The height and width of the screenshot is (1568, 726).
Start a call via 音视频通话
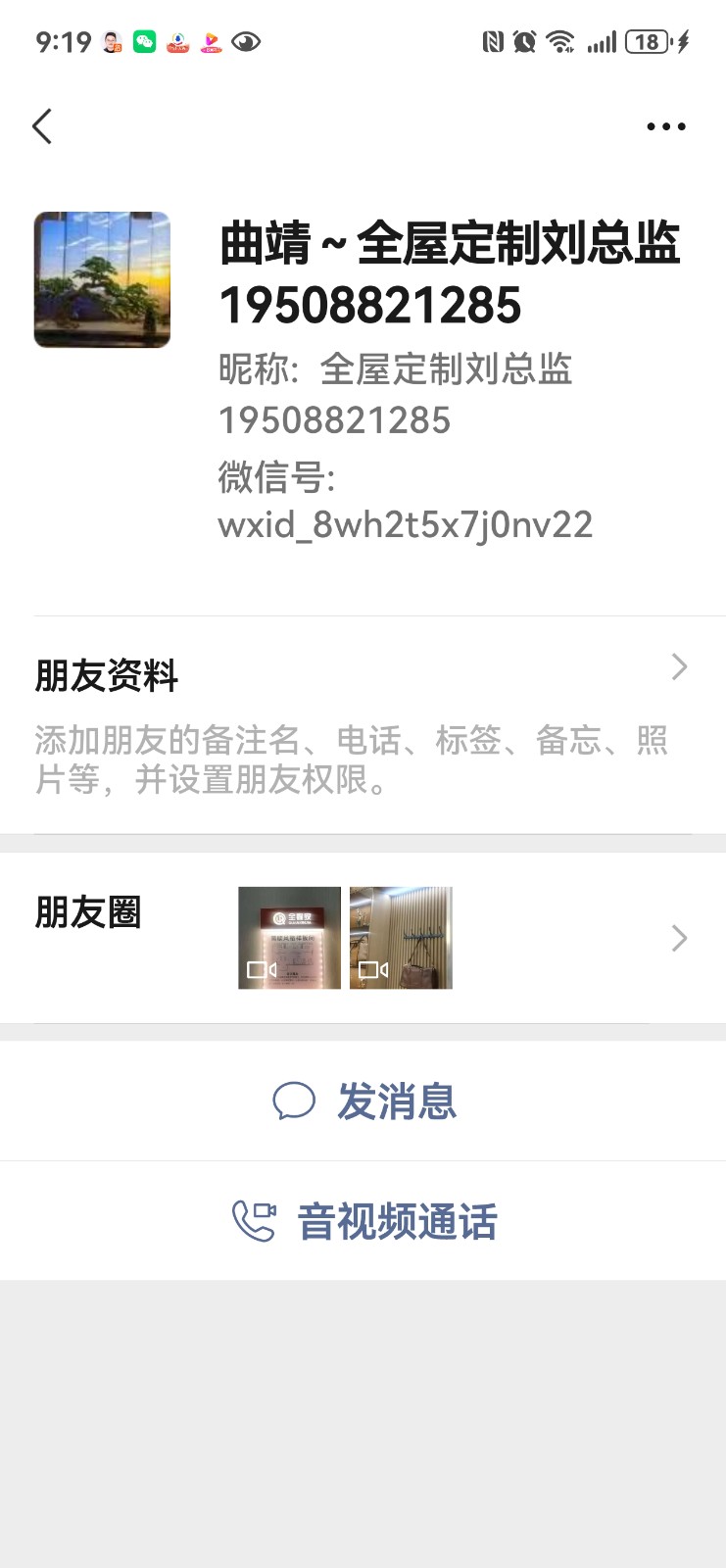click(363, 1221)
